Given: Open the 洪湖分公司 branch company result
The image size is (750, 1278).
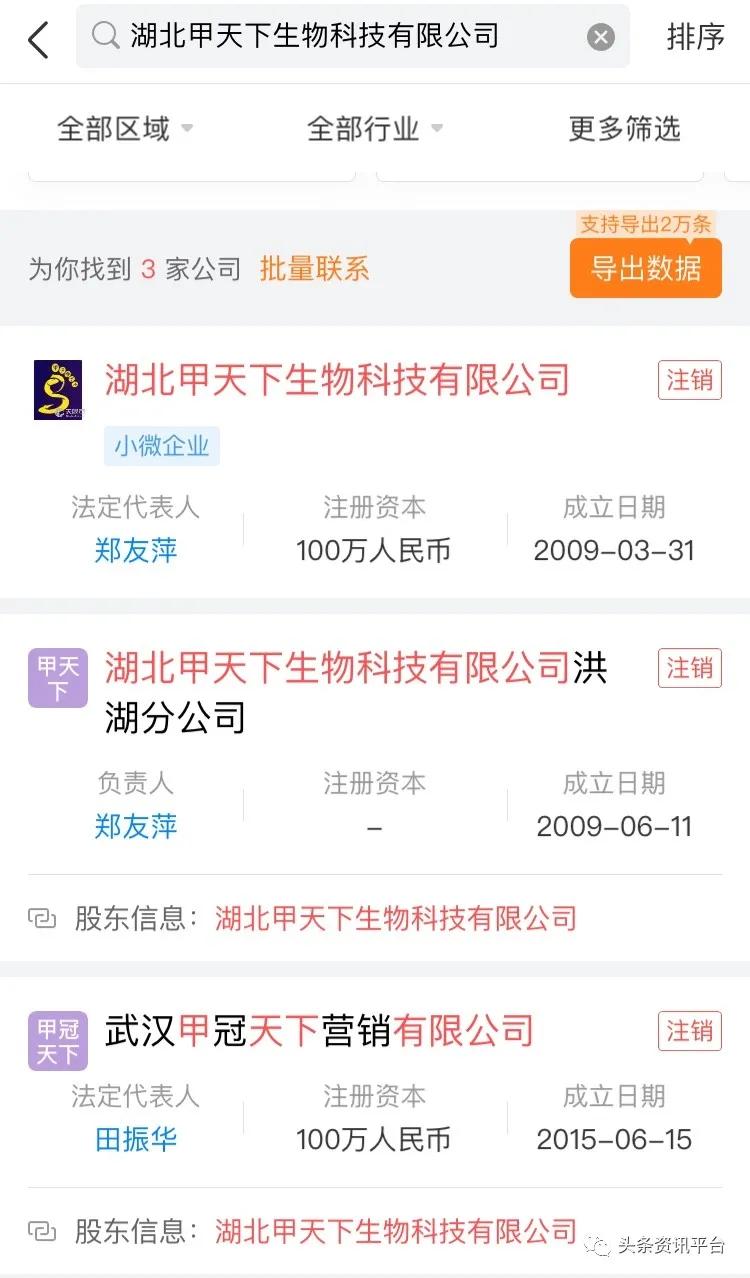Looking at the screenshot, I should tap(355, 692).
